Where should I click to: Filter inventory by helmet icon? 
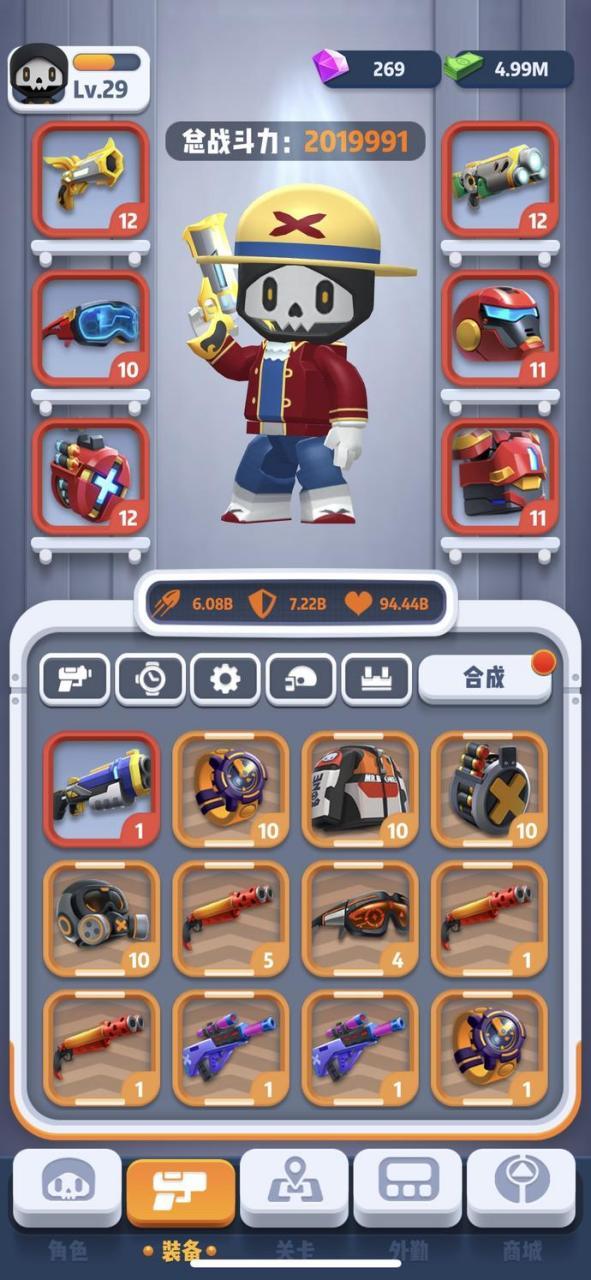[x=301, y=680]
